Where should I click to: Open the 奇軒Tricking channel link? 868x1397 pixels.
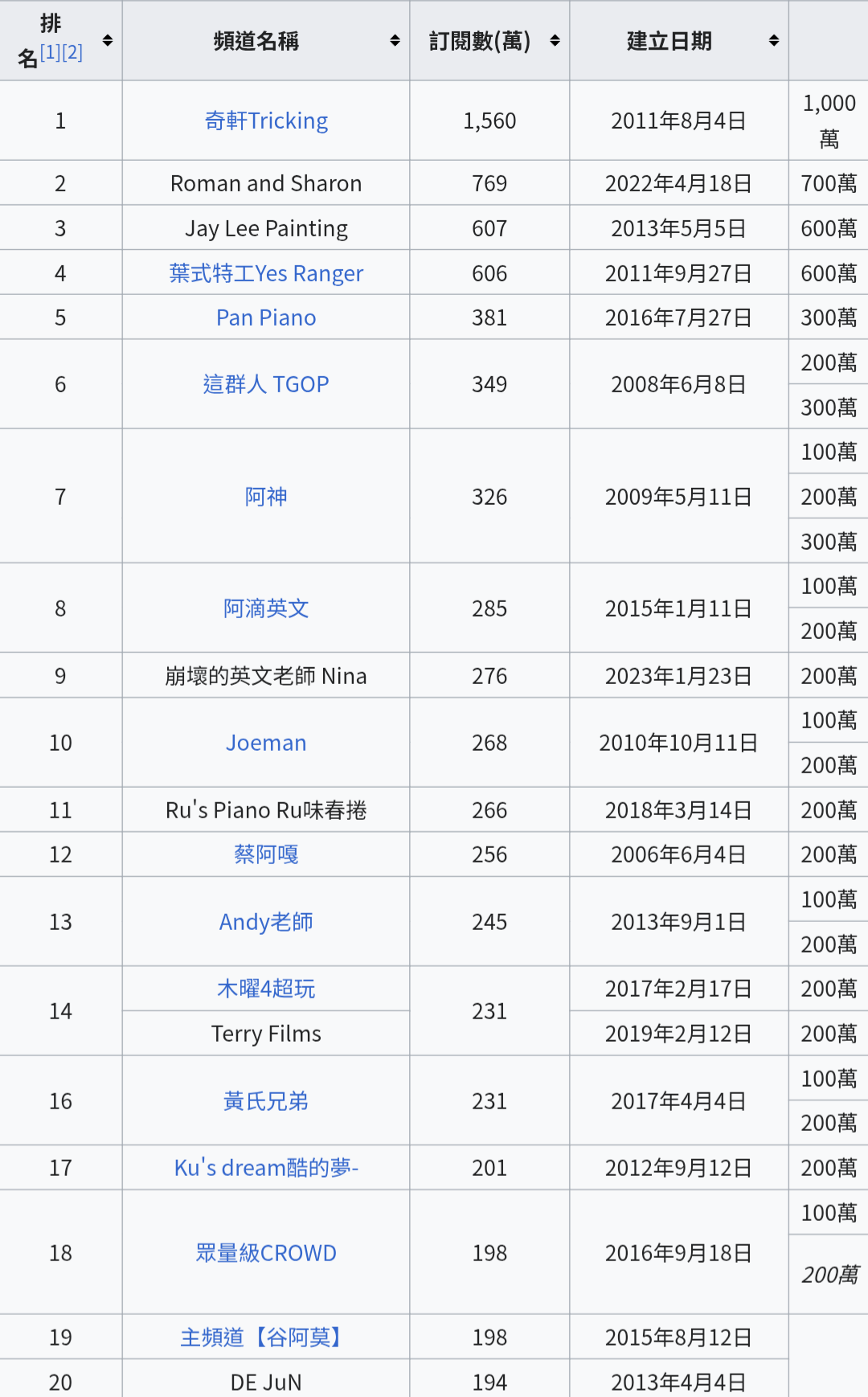click(x=266, y=121)
